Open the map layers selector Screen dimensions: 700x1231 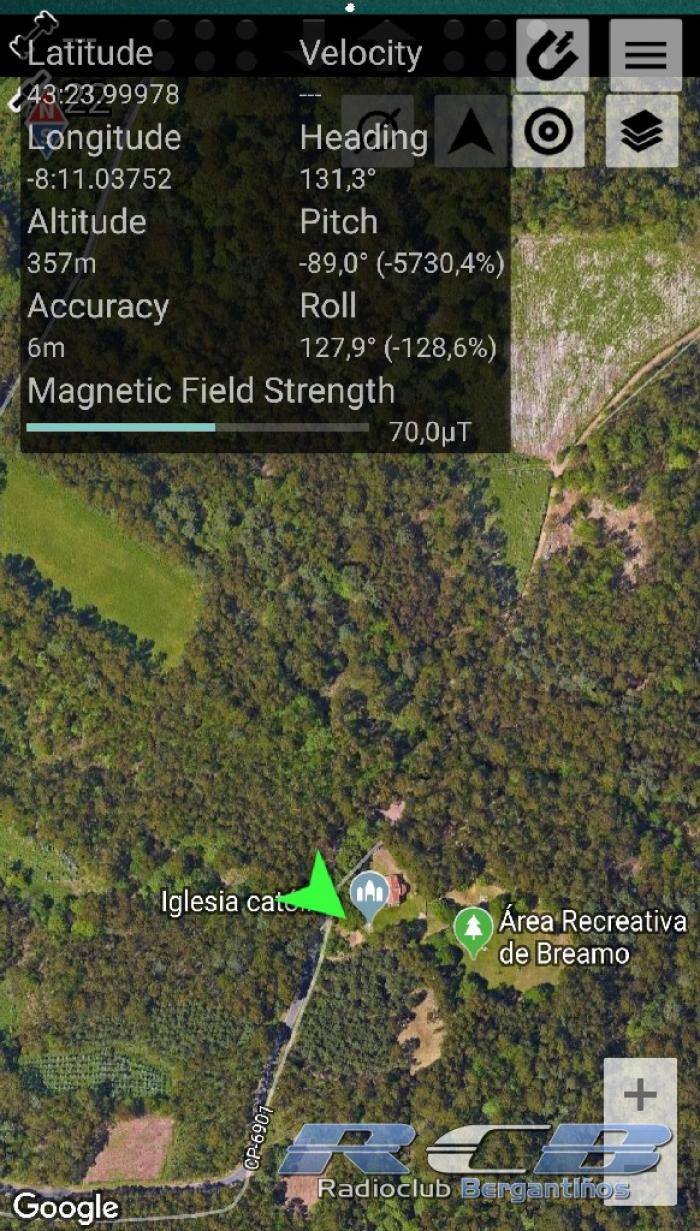click(642, 131)
